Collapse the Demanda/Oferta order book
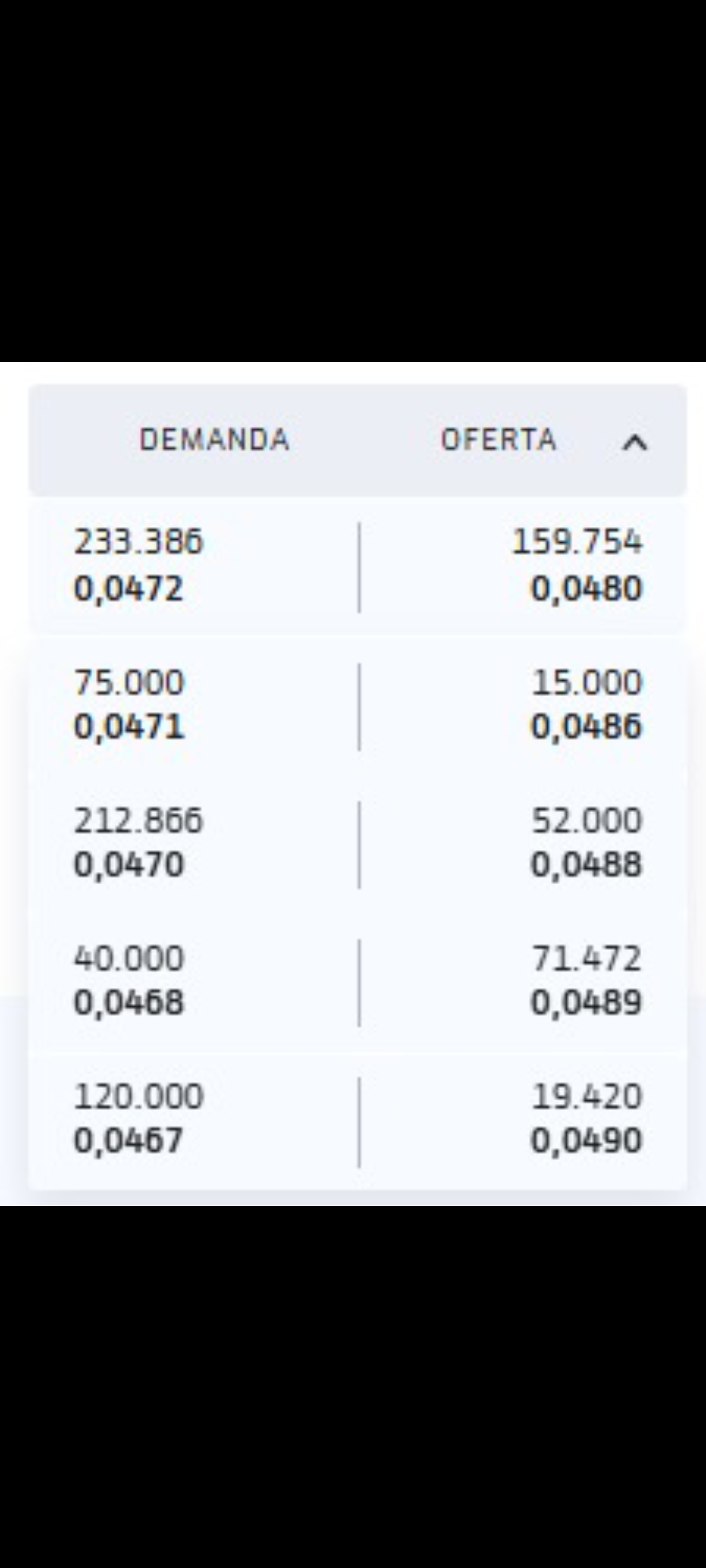 [634, 442]
